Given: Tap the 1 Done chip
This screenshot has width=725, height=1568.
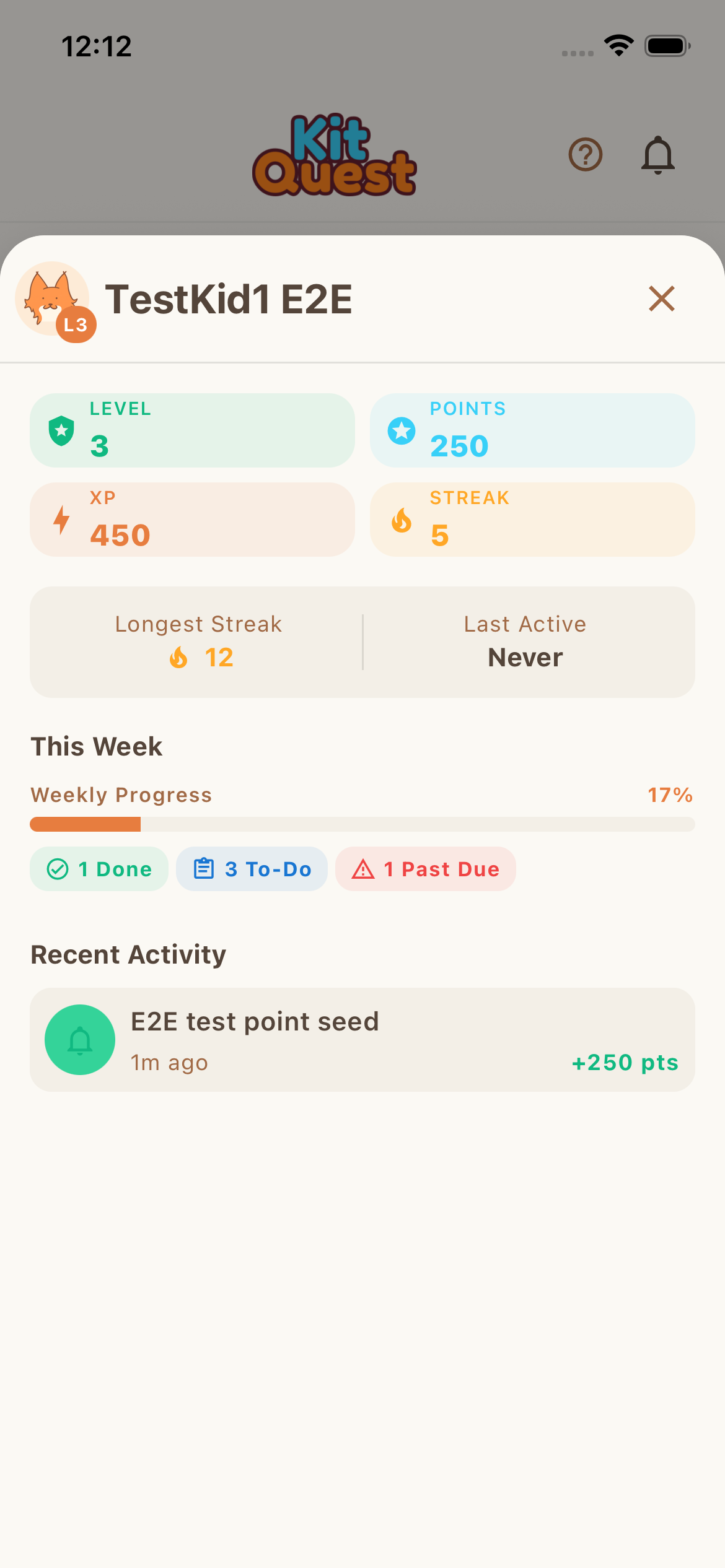Looking at the screenshot, I should [99, 869].
